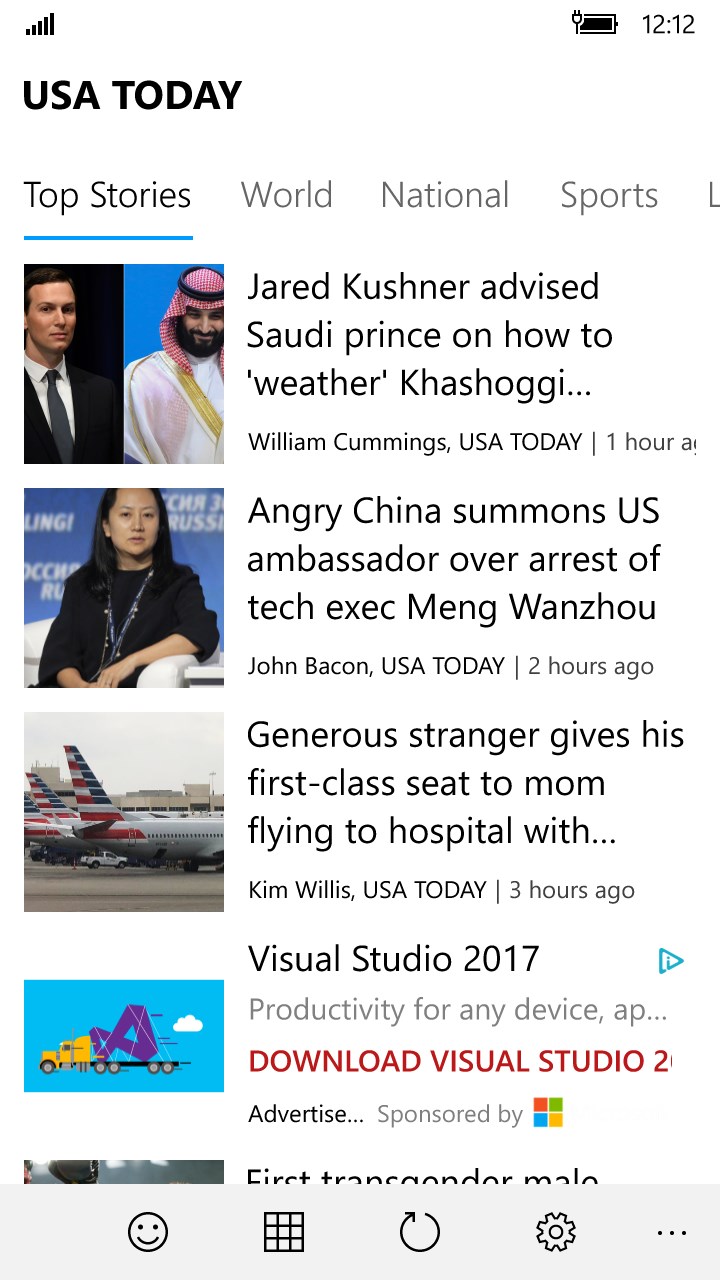Tap the smiley feedback icon
Image resolution: width=720 pixels, height=1280 pixels.
[x=148, y=1232]
